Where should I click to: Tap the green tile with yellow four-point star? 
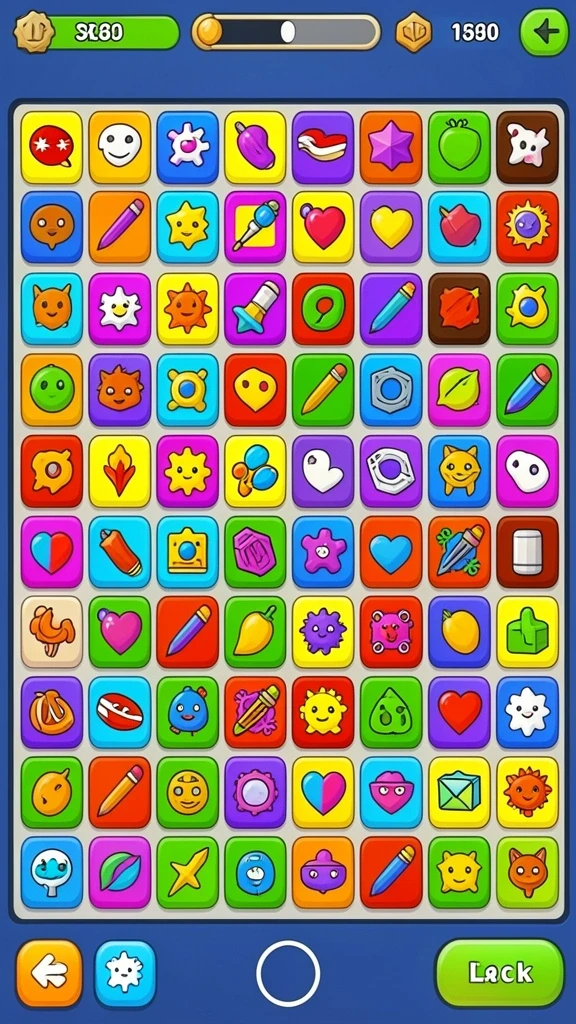tap(187, 872)
